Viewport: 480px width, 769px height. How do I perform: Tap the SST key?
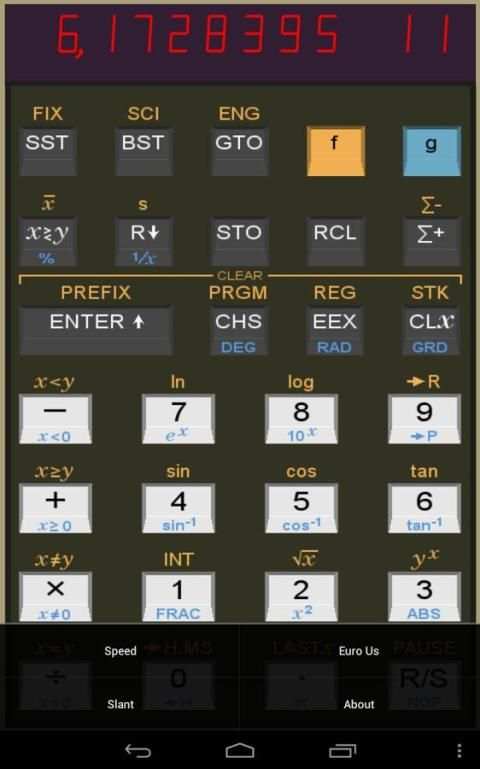pos(48,152)
